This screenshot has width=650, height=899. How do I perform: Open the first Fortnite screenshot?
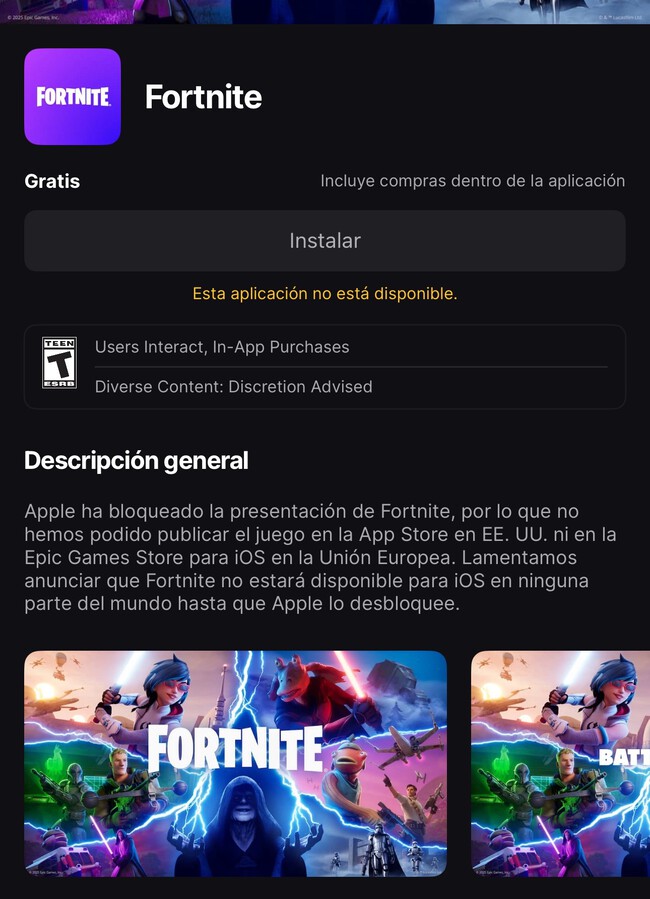pyautogui.click(x=235, y=763)
